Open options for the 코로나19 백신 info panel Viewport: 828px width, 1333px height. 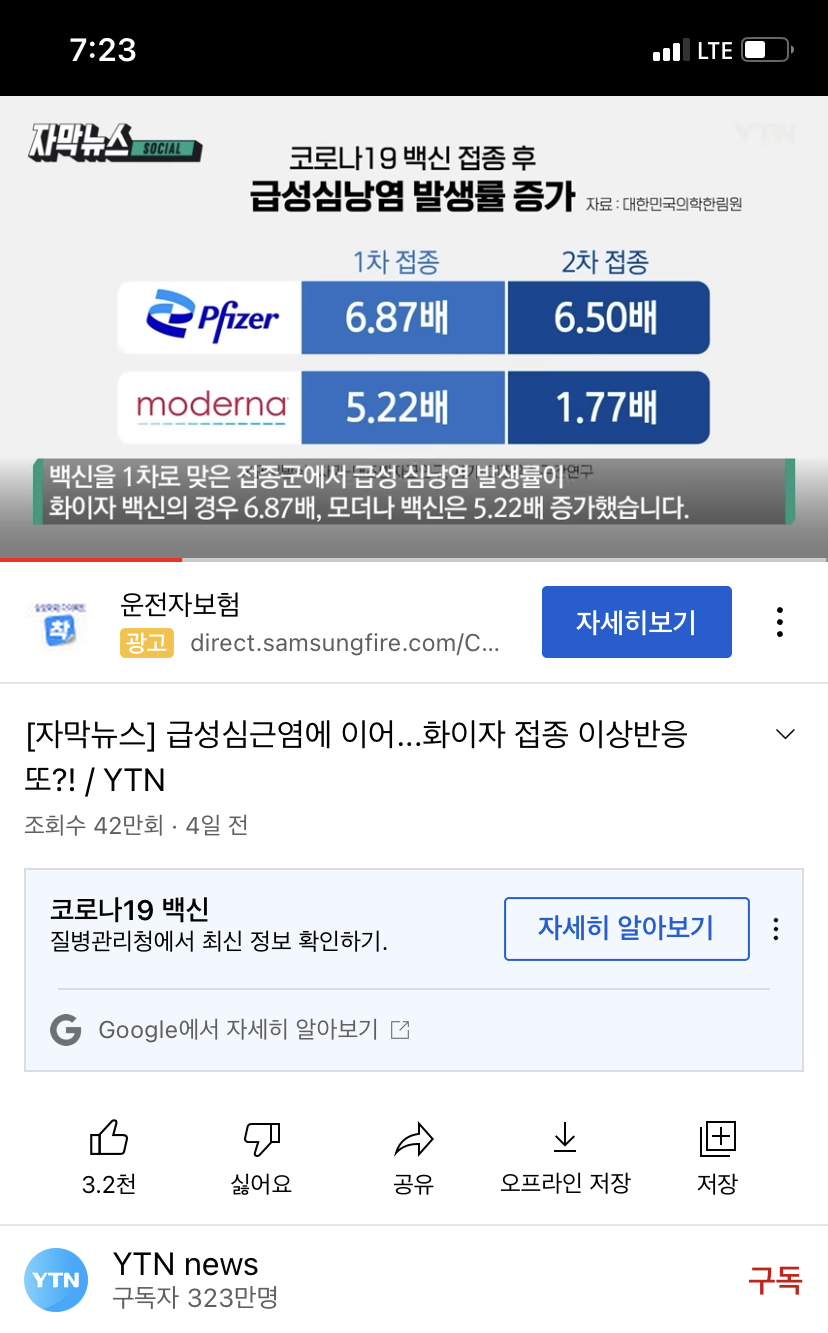pyautogui.click(x=776, y=929)
